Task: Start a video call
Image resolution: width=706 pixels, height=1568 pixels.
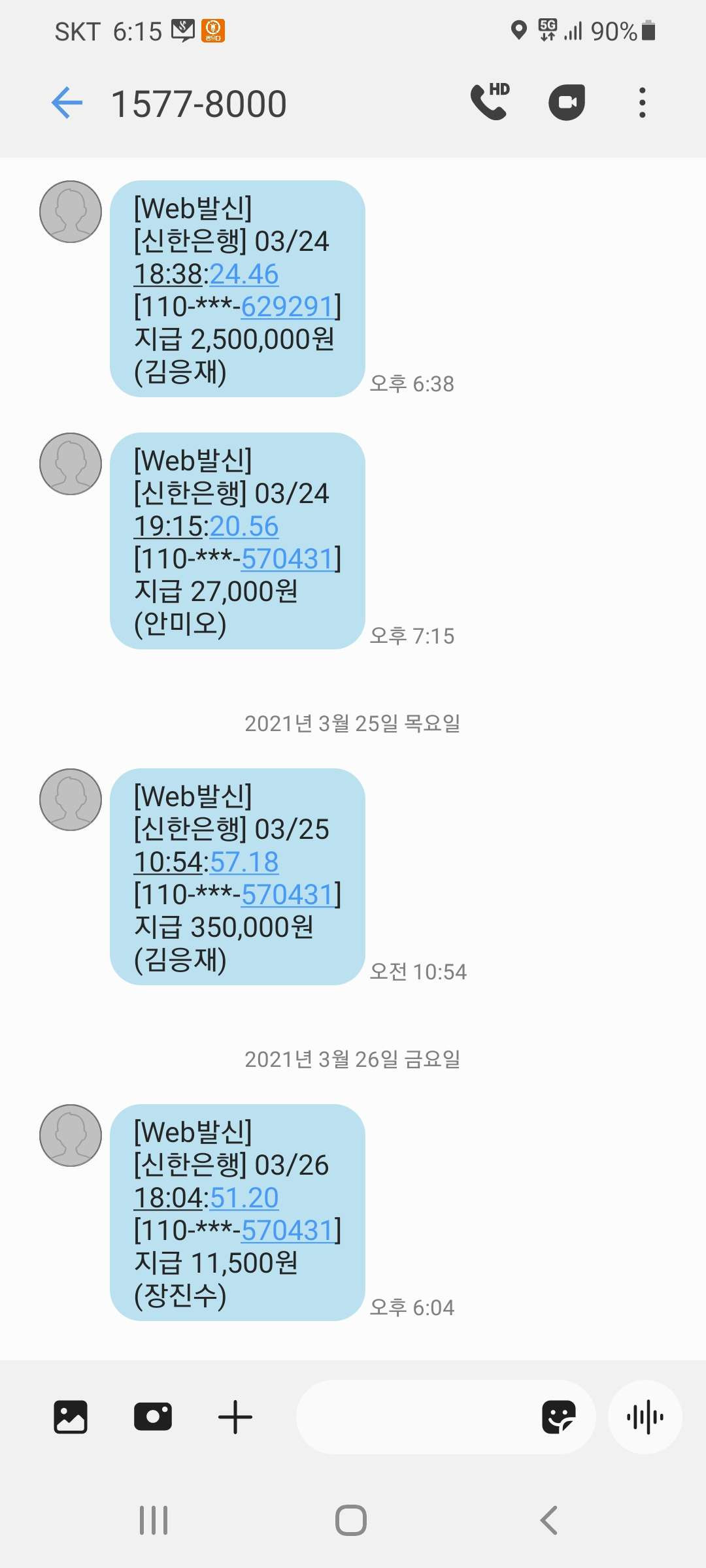Action: 566,103
